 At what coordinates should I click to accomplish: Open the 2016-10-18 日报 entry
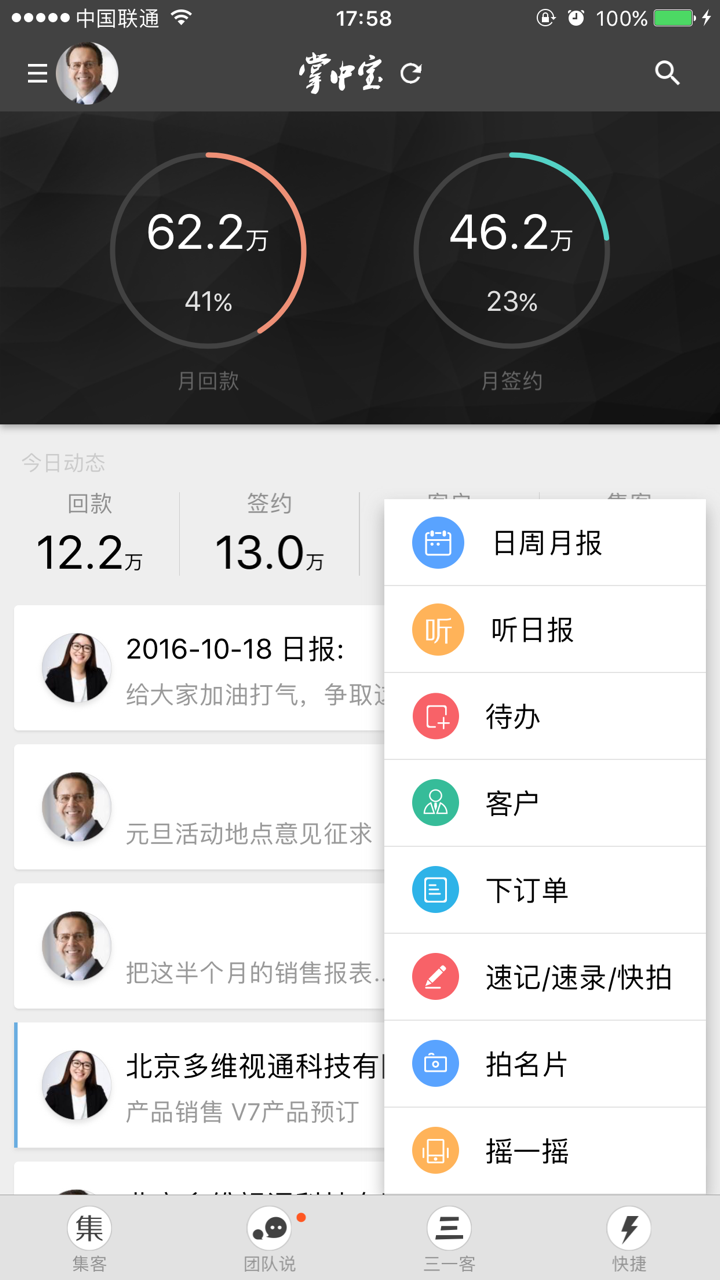[200, 667]
